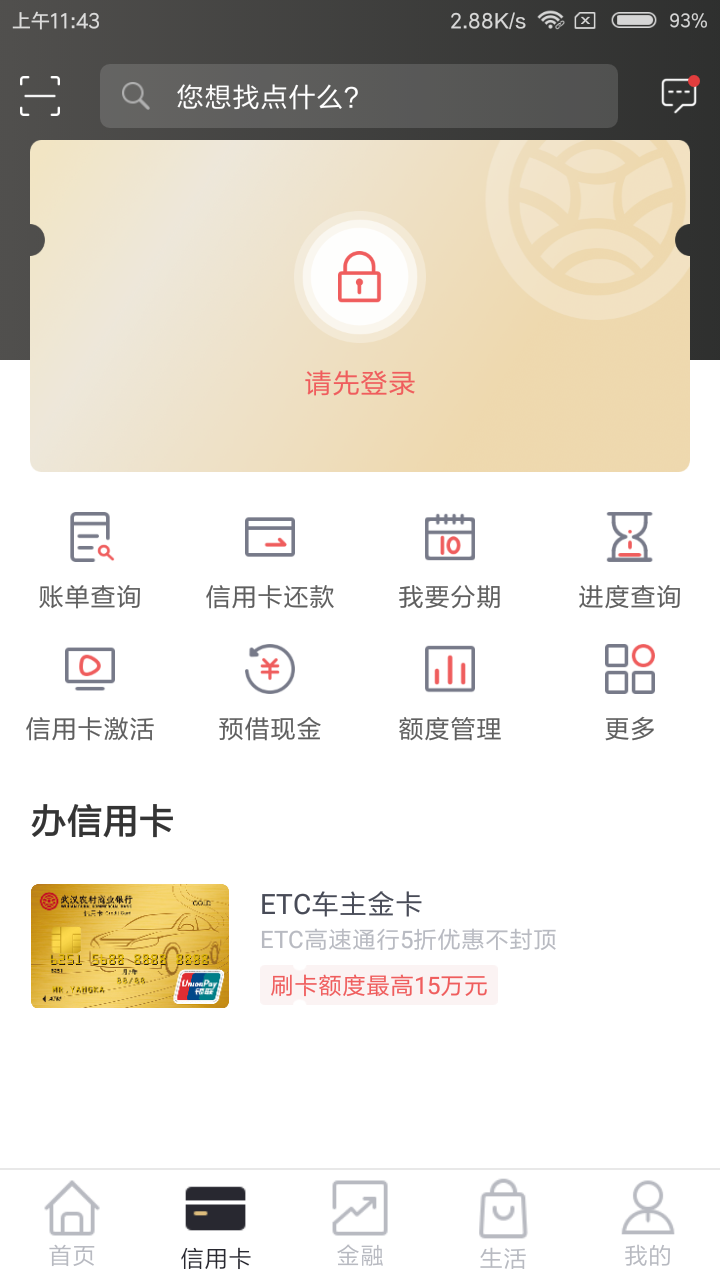Viewport: 720px width, 1280px height.
Task: Open 账单查询 bill inquiry
Action: [90, 555]
